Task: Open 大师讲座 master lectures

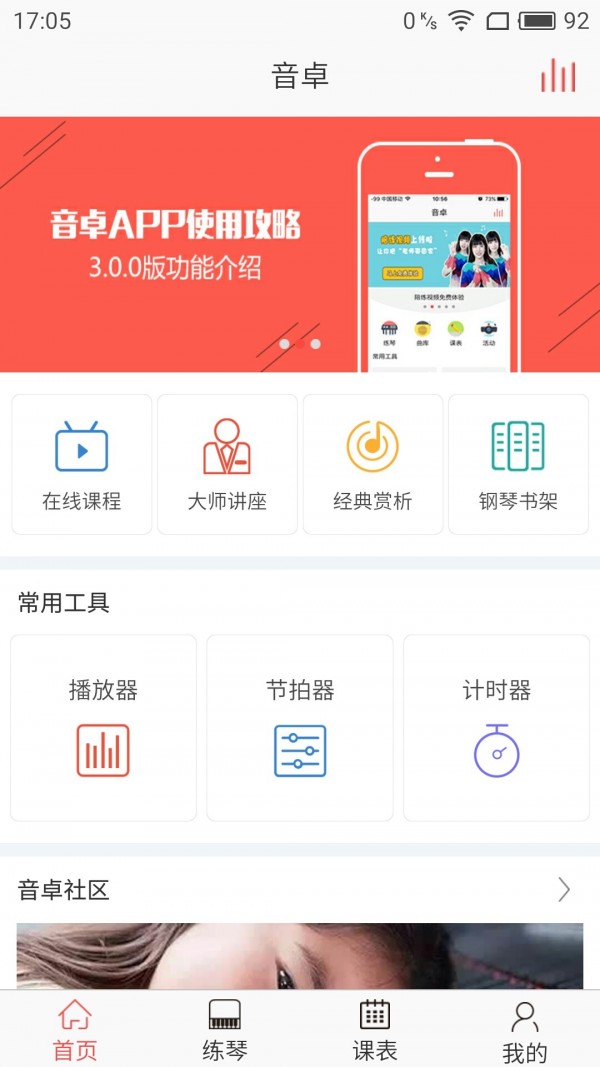Action: coord(227,464)
